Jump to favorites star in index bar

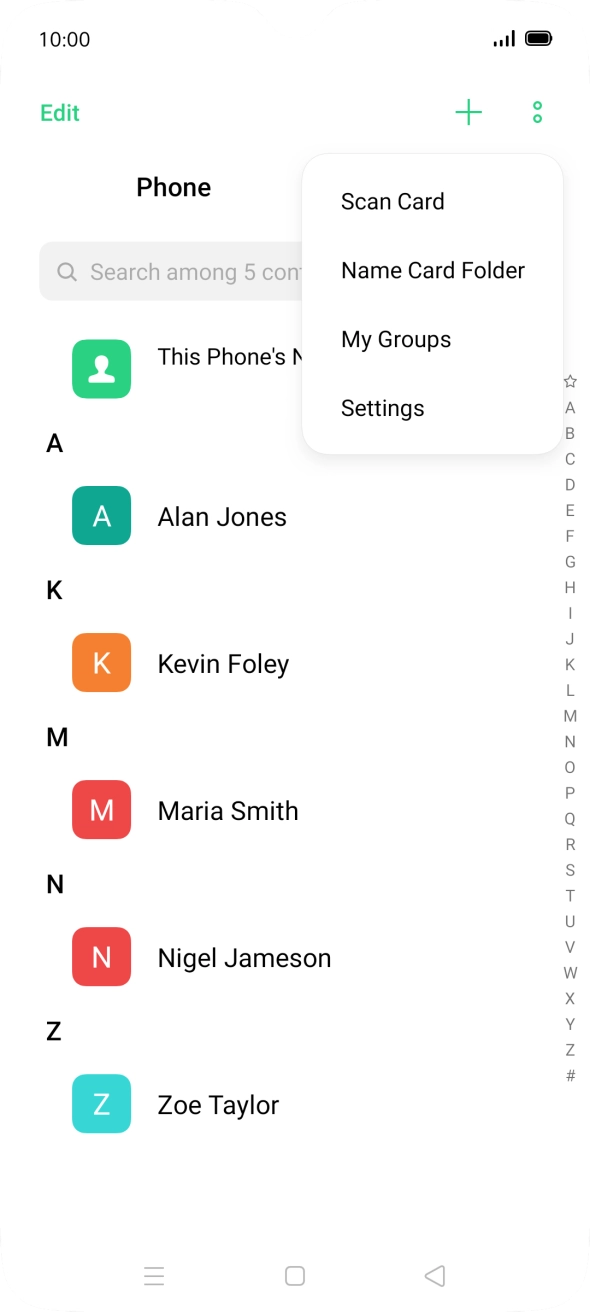(570, 381)
